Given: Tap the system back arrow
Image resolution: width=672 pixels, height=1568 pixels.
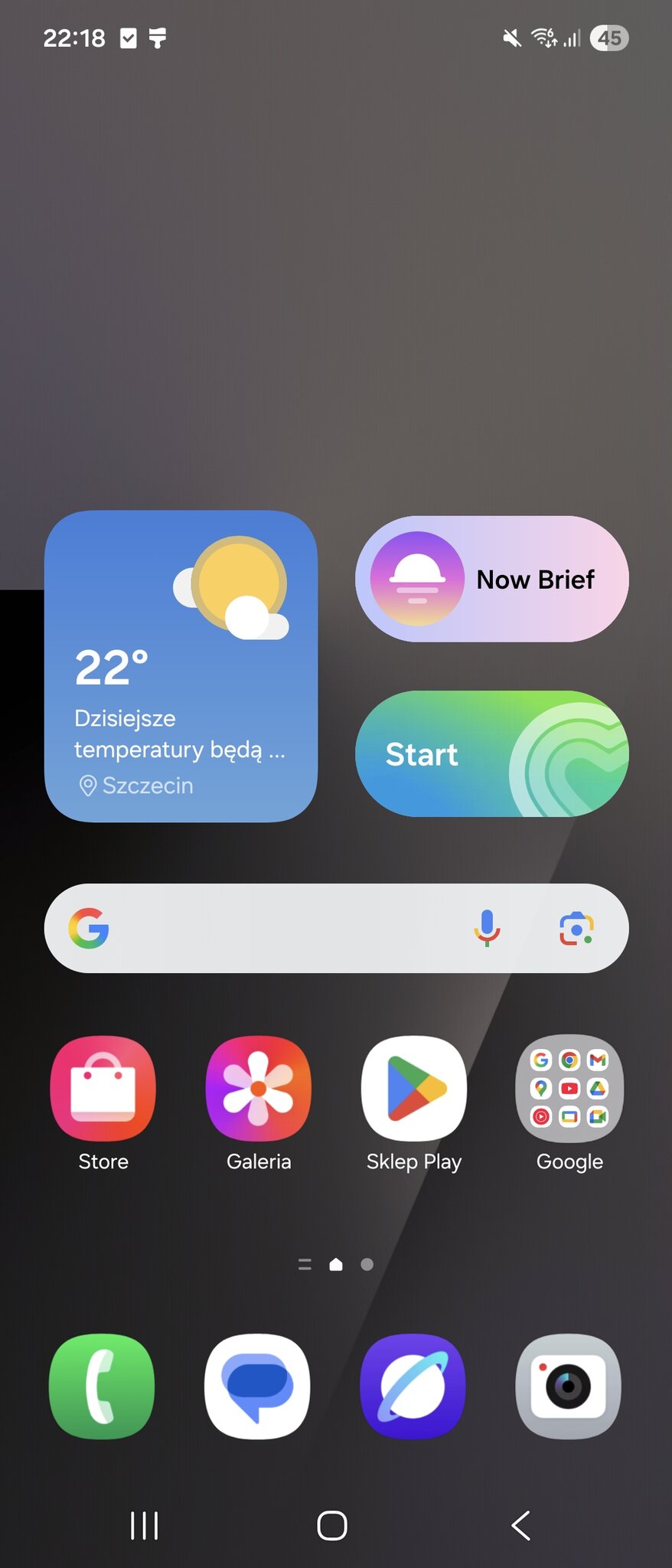Looking at the screenshot, I should coord(521,1525).
